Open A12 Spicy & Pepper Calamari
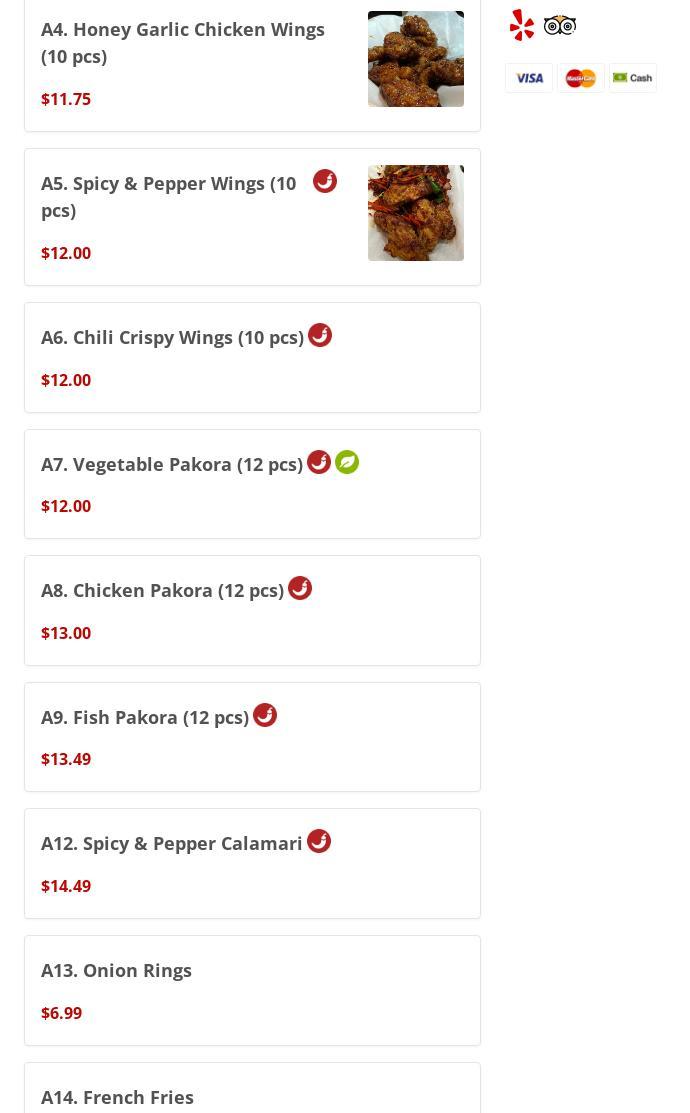 tap(172, 844)
